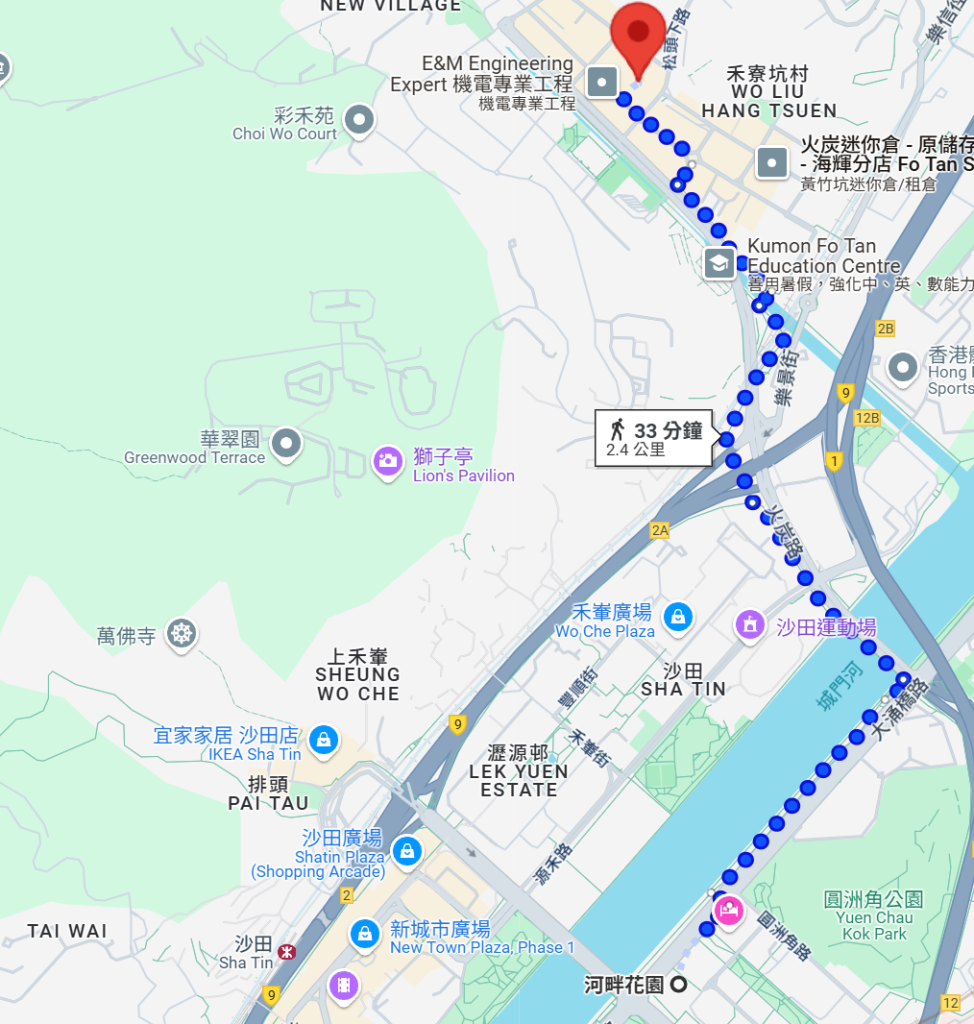974x1024 pixels.
Task: Tap the 33 分鐘 walking route label
Action: pos(655,438)
